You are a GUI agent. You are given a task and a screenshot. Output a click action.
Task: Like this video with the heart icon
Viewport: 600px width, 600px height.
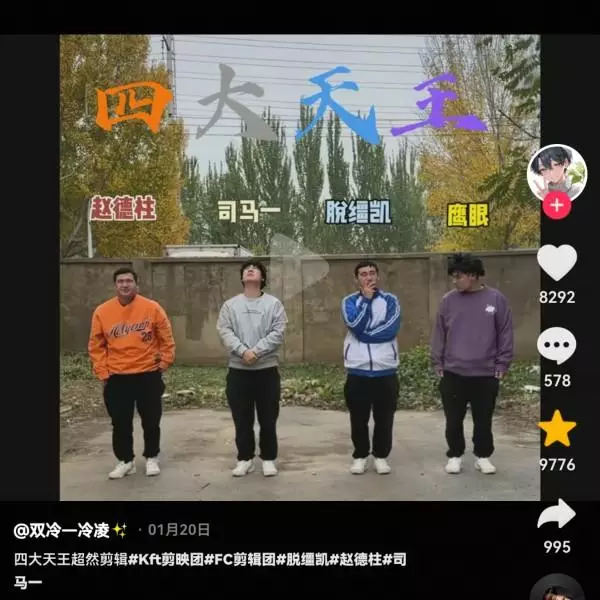pyautogui.click(x=557, y=262)
